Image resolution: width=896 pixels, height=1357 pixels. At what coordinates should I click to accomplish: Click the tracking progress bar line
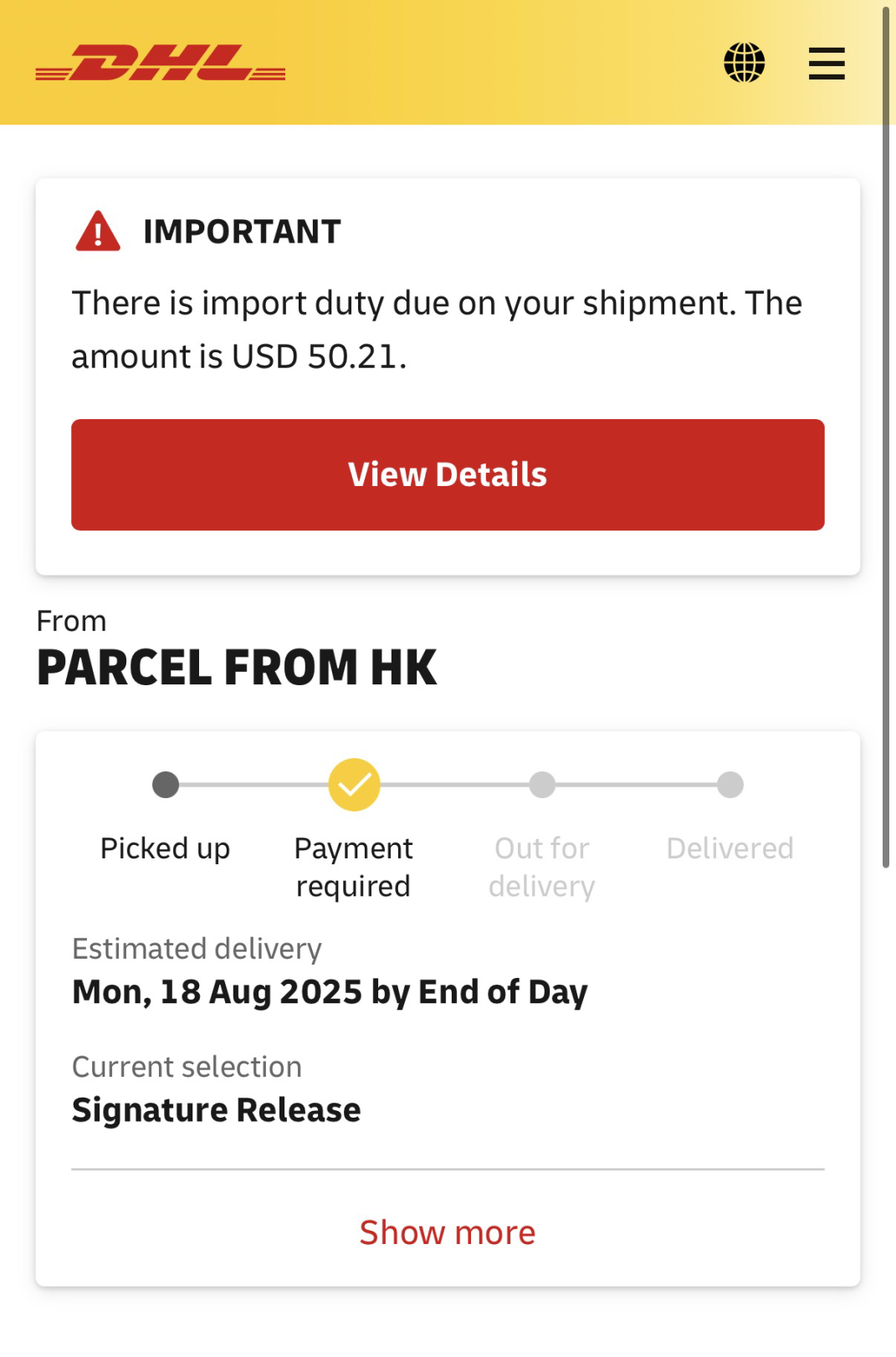coord(448,783)
